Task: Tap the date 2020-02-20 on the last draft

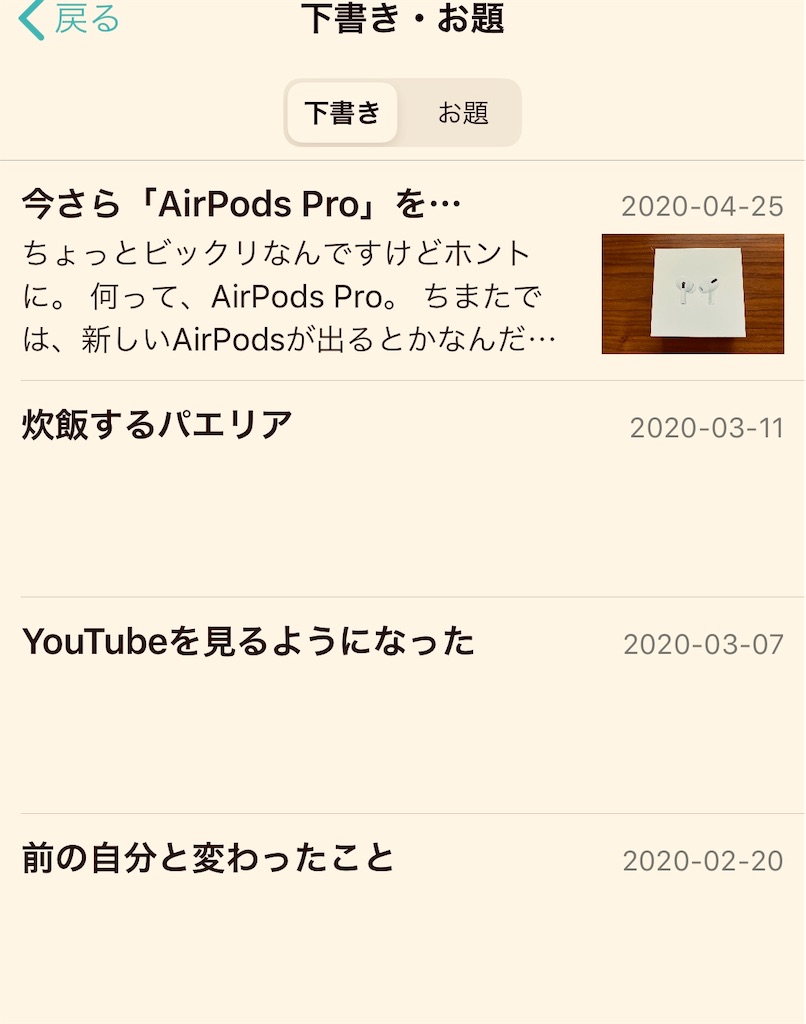Action: 702,860
